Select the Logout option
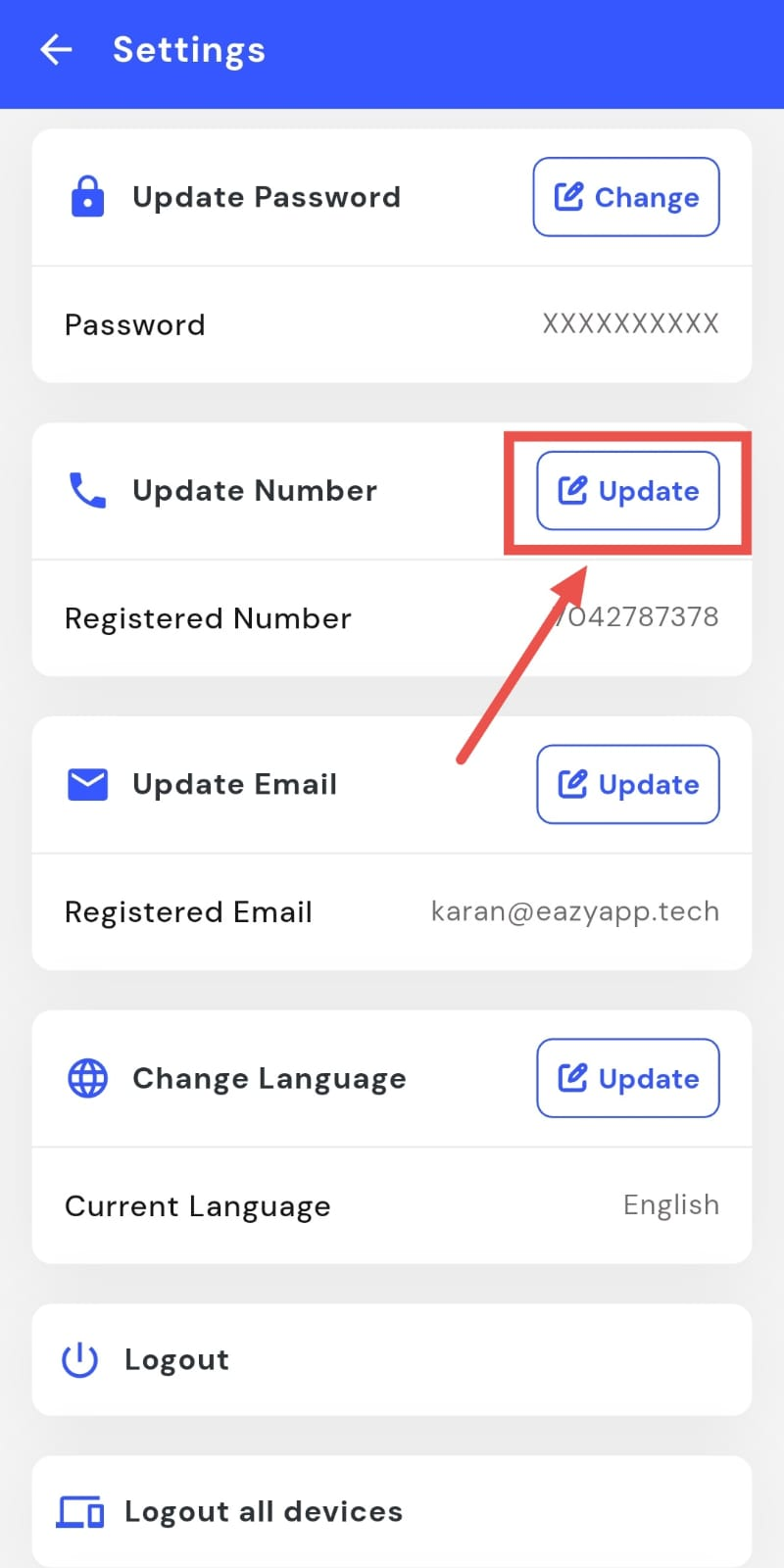Screen dimensions: 784x1568 coord(176,1359)
